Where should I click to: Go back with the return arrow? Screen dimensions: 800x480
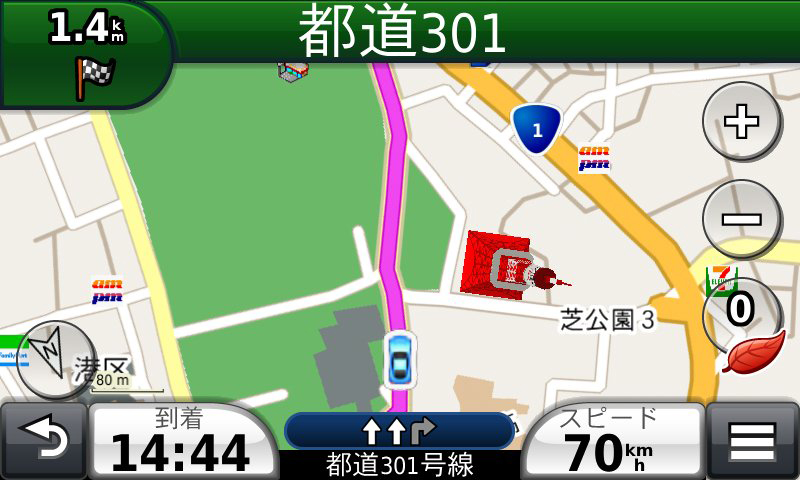click(44, 441)
